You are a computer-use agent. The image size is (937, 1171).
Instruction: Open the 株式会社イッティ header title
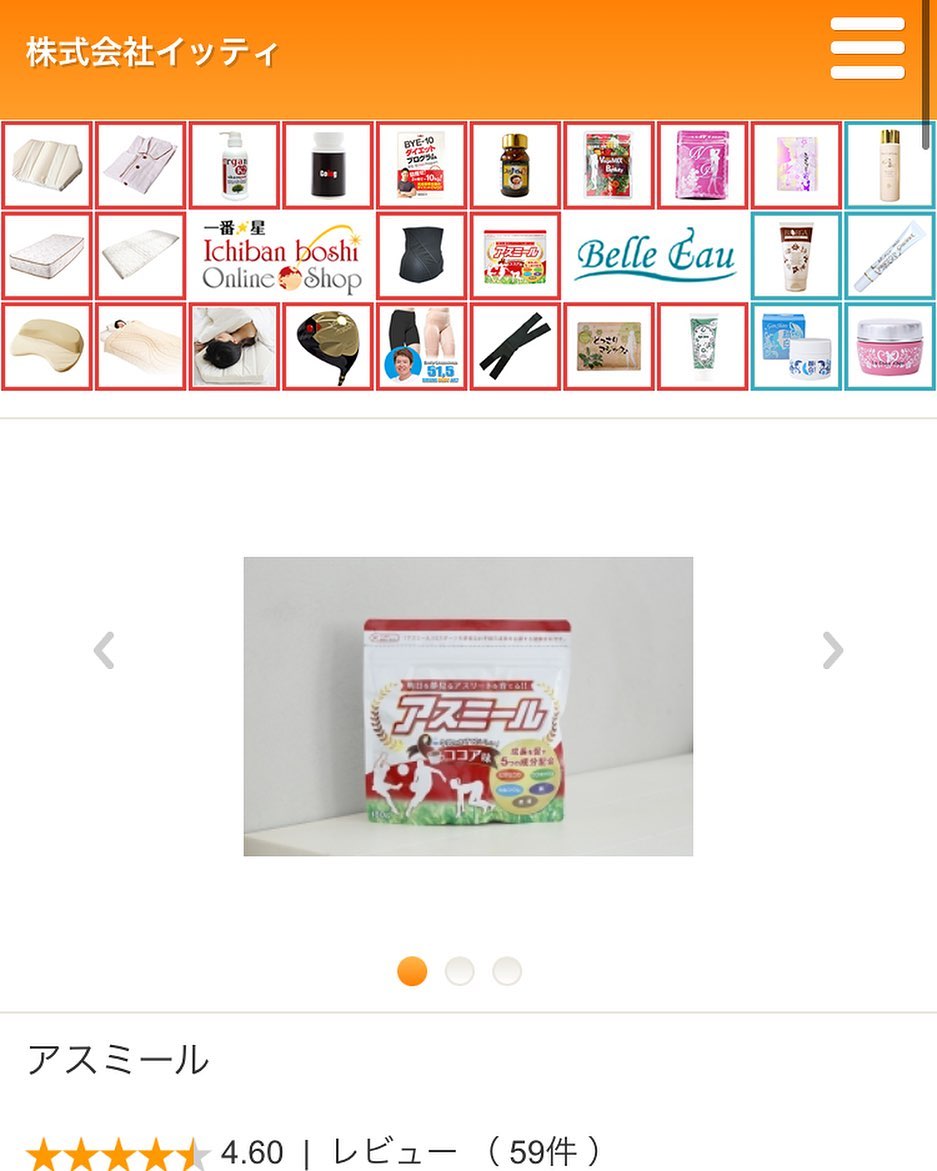click(152, 53)
